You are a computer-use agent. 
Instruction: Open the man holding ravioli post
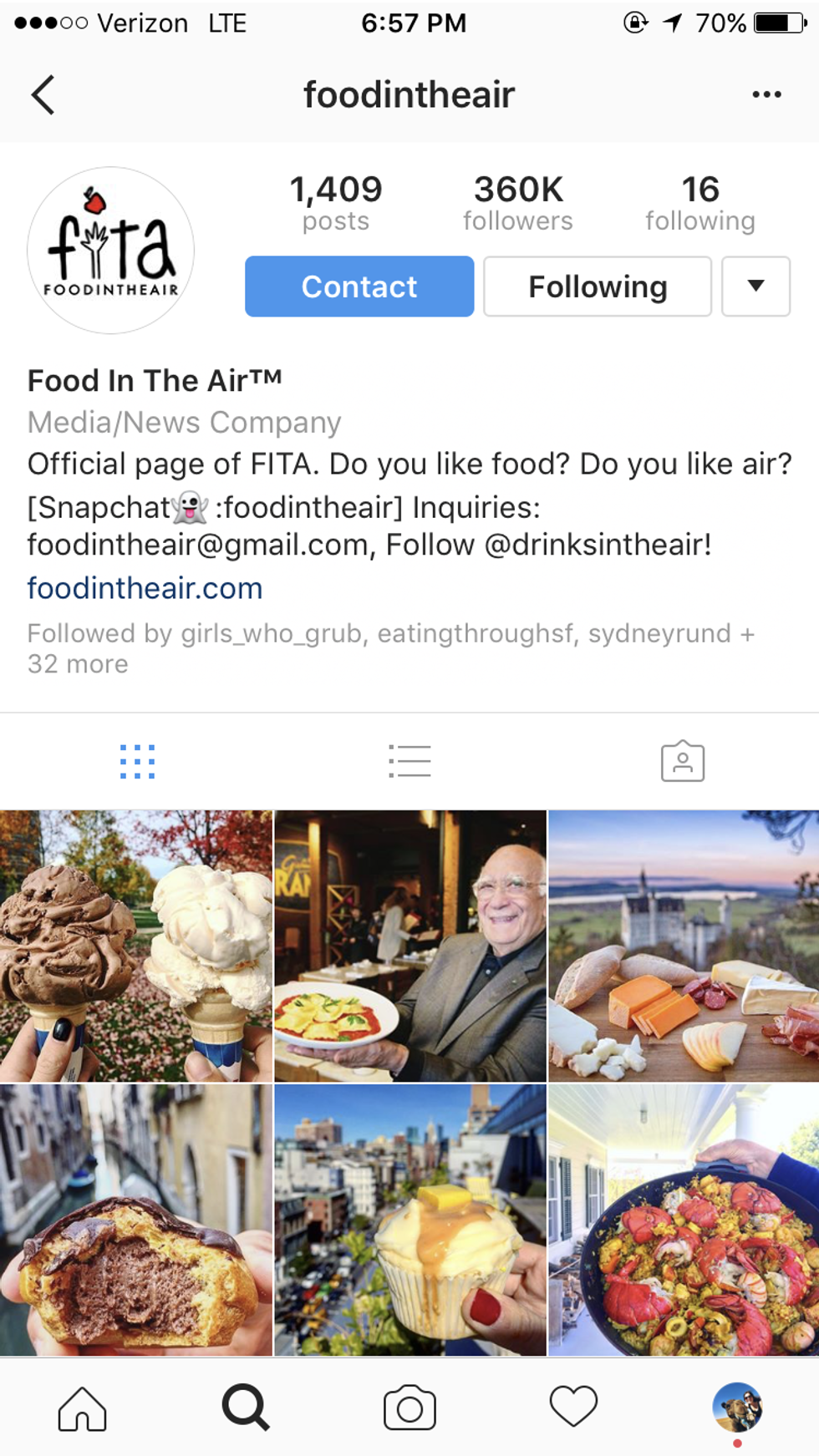[409, 946]
